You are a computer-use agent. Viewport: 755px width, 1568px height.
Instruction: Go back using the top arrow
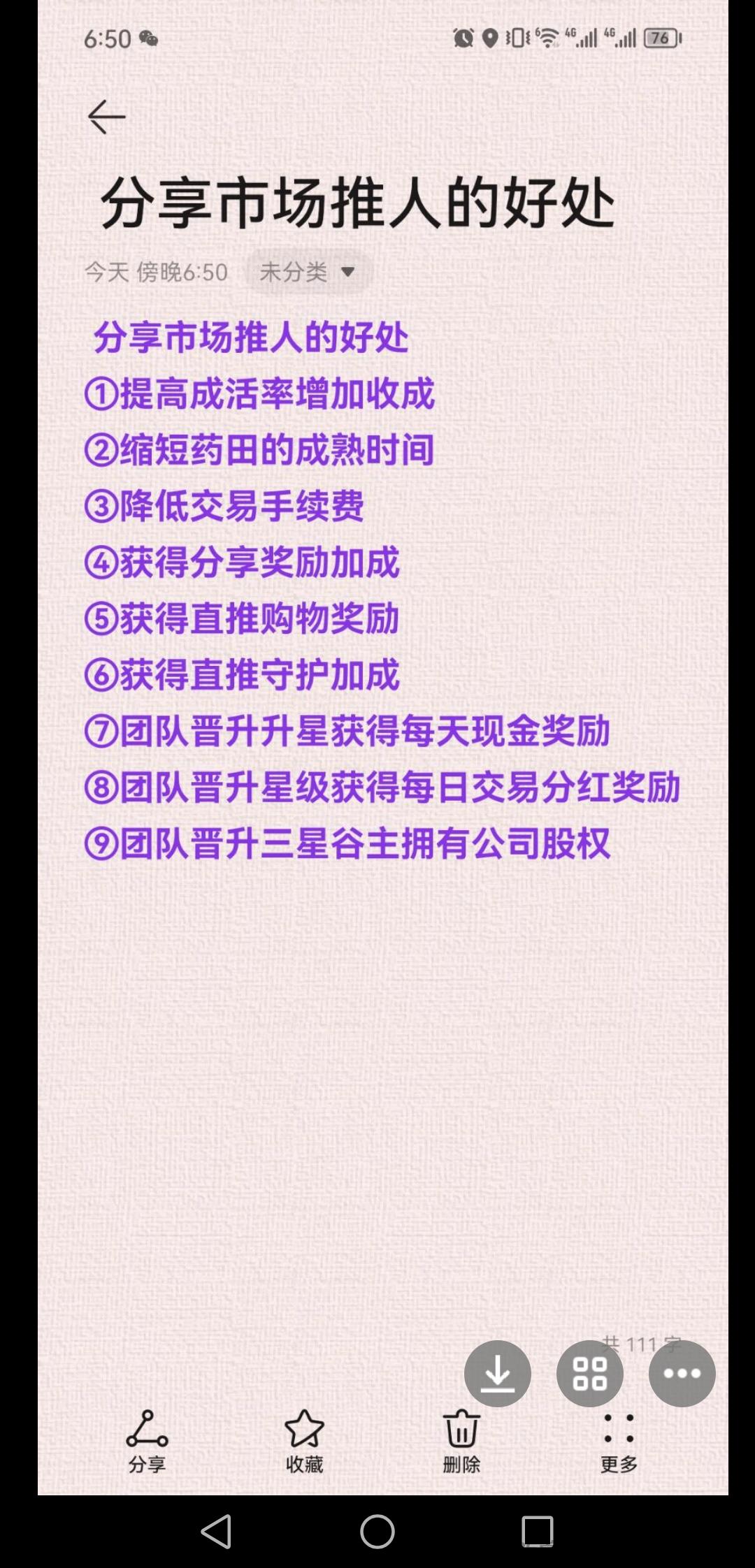pyautogui.click(x=106, y=116)
